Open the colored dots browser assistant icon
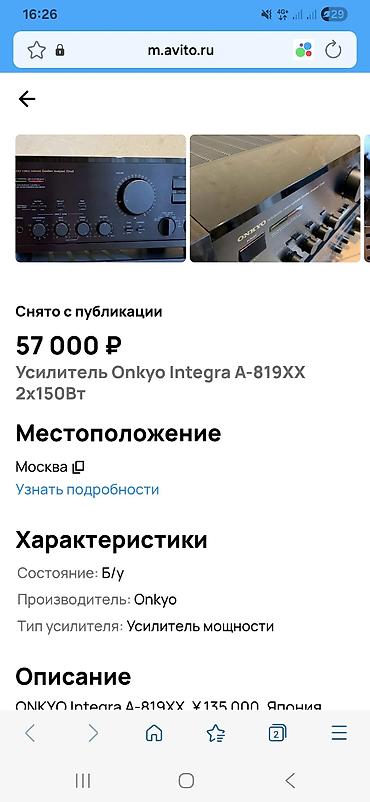 (304, 50)
